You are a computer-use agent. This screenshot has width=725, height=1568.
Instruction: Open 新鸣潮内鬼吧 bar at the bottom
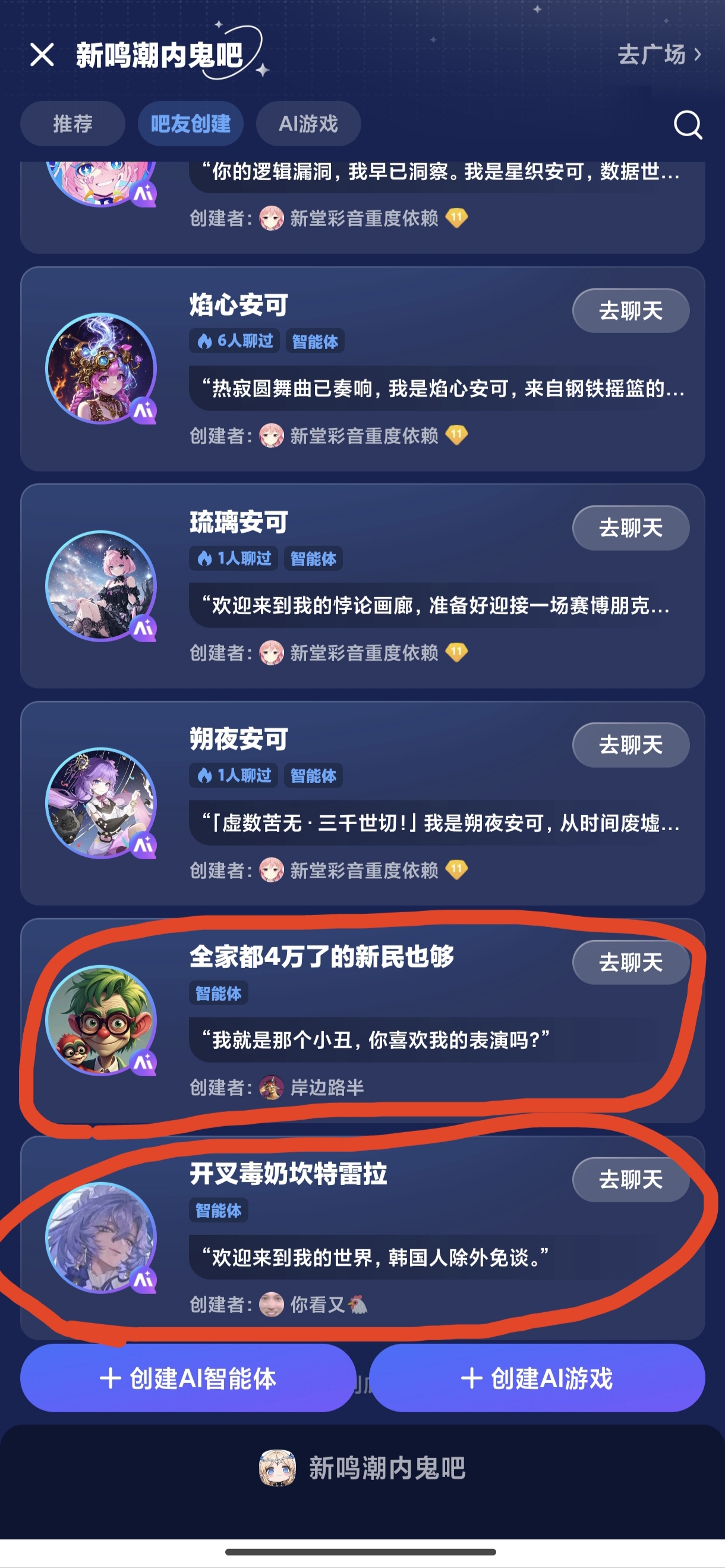(363, 1468)
